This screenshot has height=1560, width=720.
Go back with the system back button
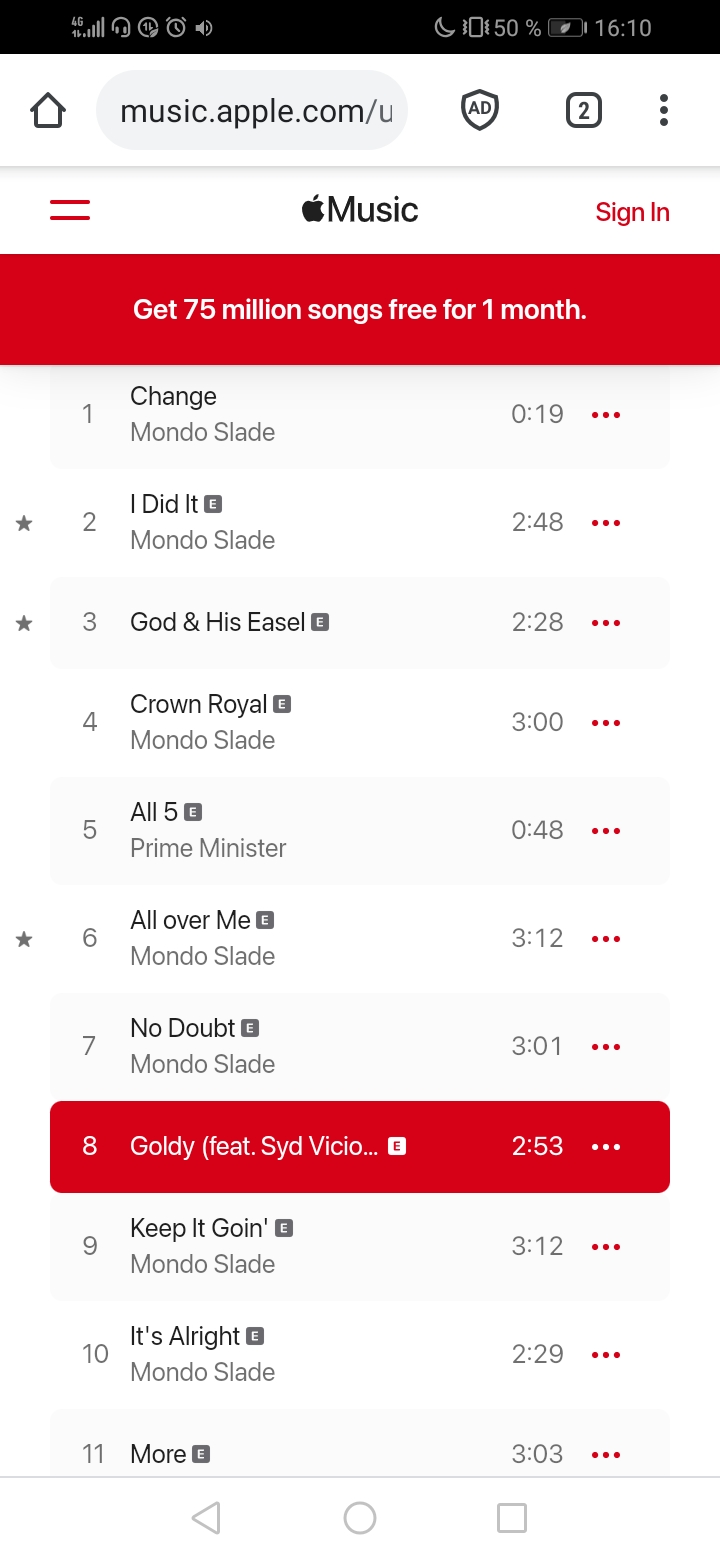pos(206,1518)
